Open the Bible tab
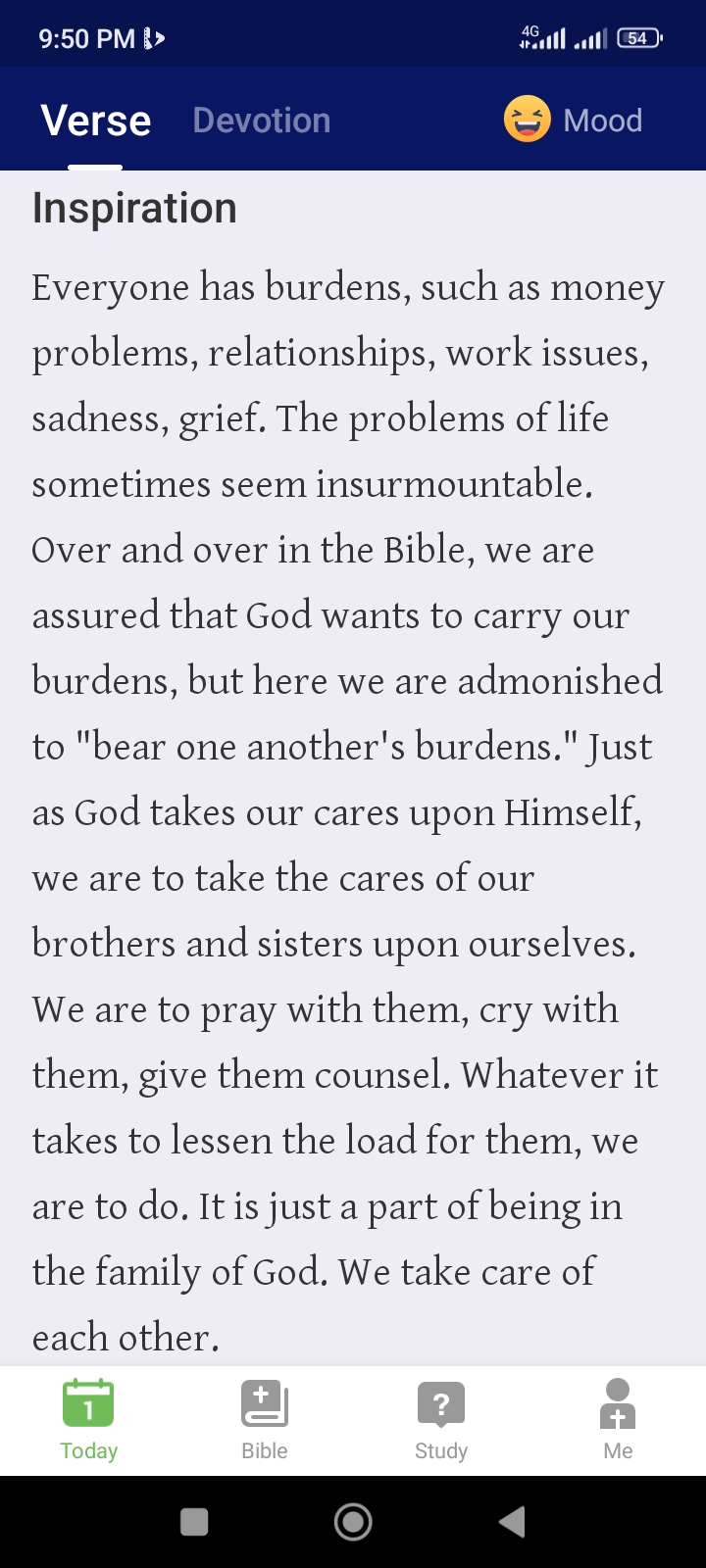The image size is (706, 1568). click(265, 1419)
